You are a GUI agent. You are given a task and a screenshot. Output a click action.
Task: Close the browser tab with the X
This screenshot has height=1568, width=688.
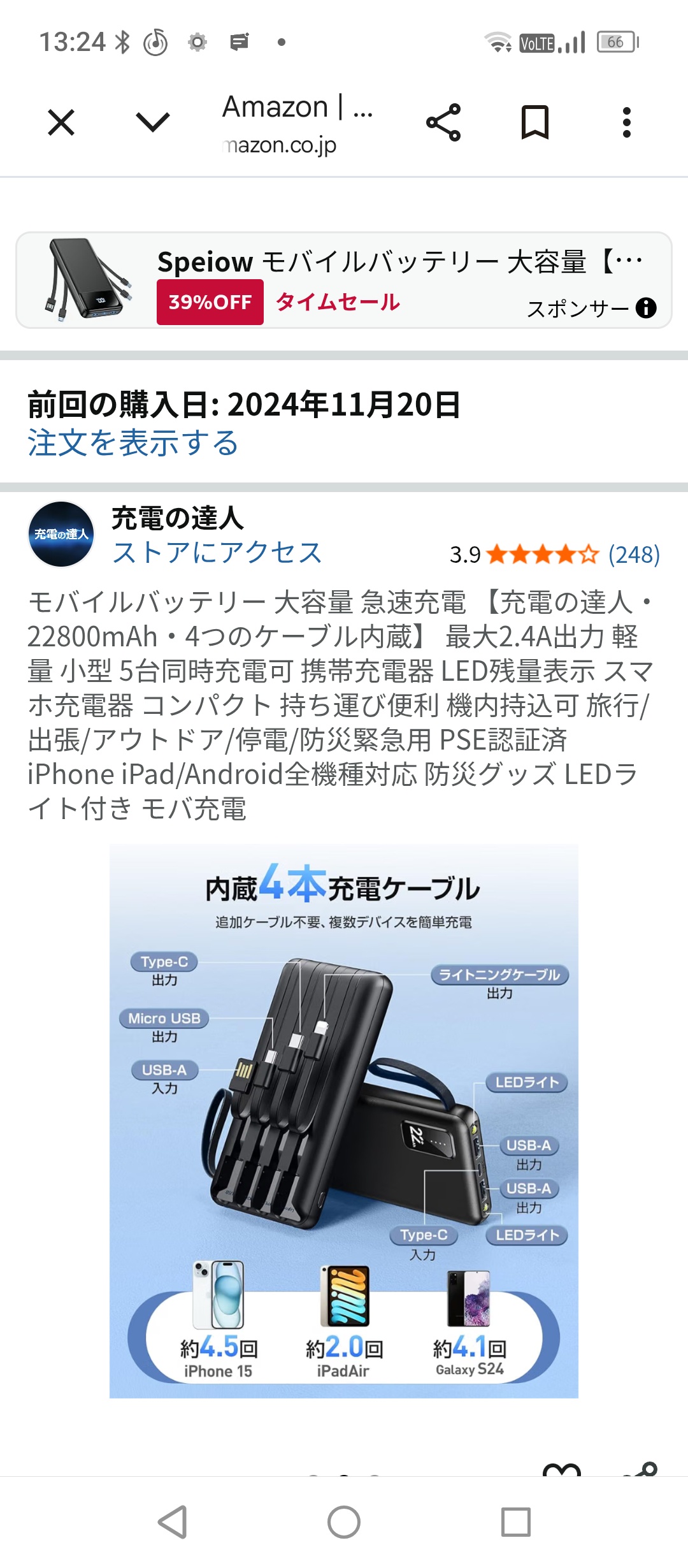(x=61, y=122)
